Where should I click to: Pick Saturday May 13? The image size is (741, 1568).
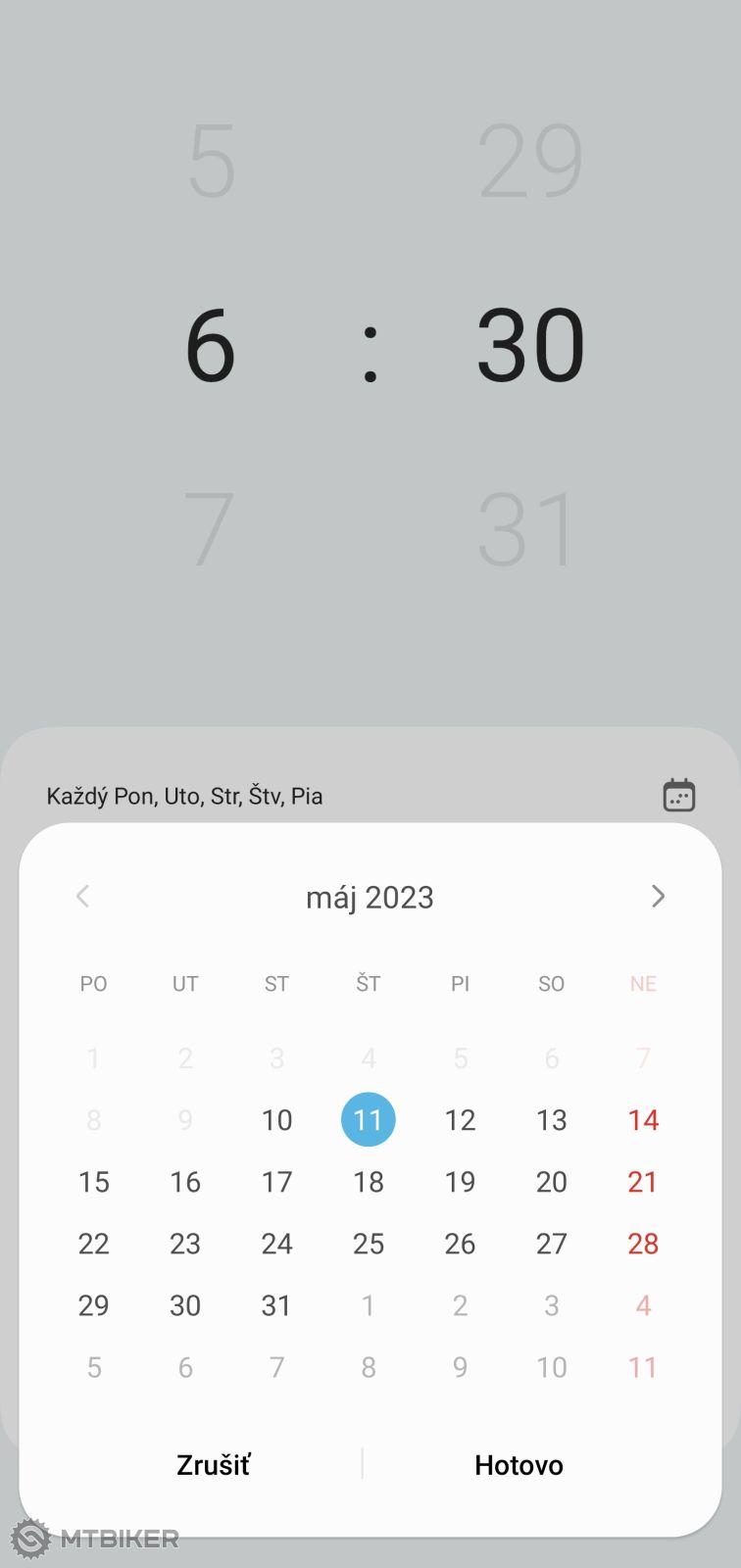tap(552, 1120)
